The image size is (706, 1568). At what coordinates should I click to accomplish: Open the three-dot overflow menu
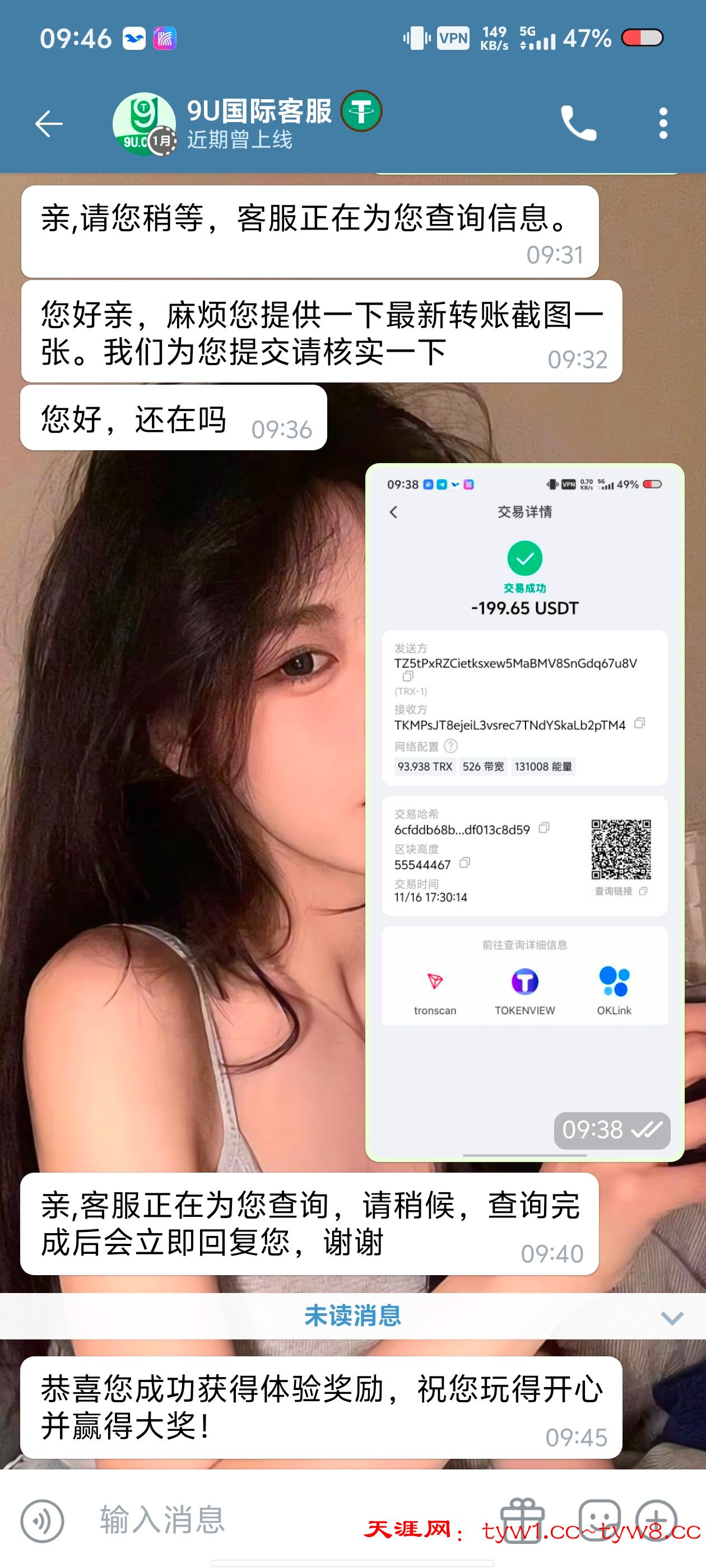tap(663, 124)
